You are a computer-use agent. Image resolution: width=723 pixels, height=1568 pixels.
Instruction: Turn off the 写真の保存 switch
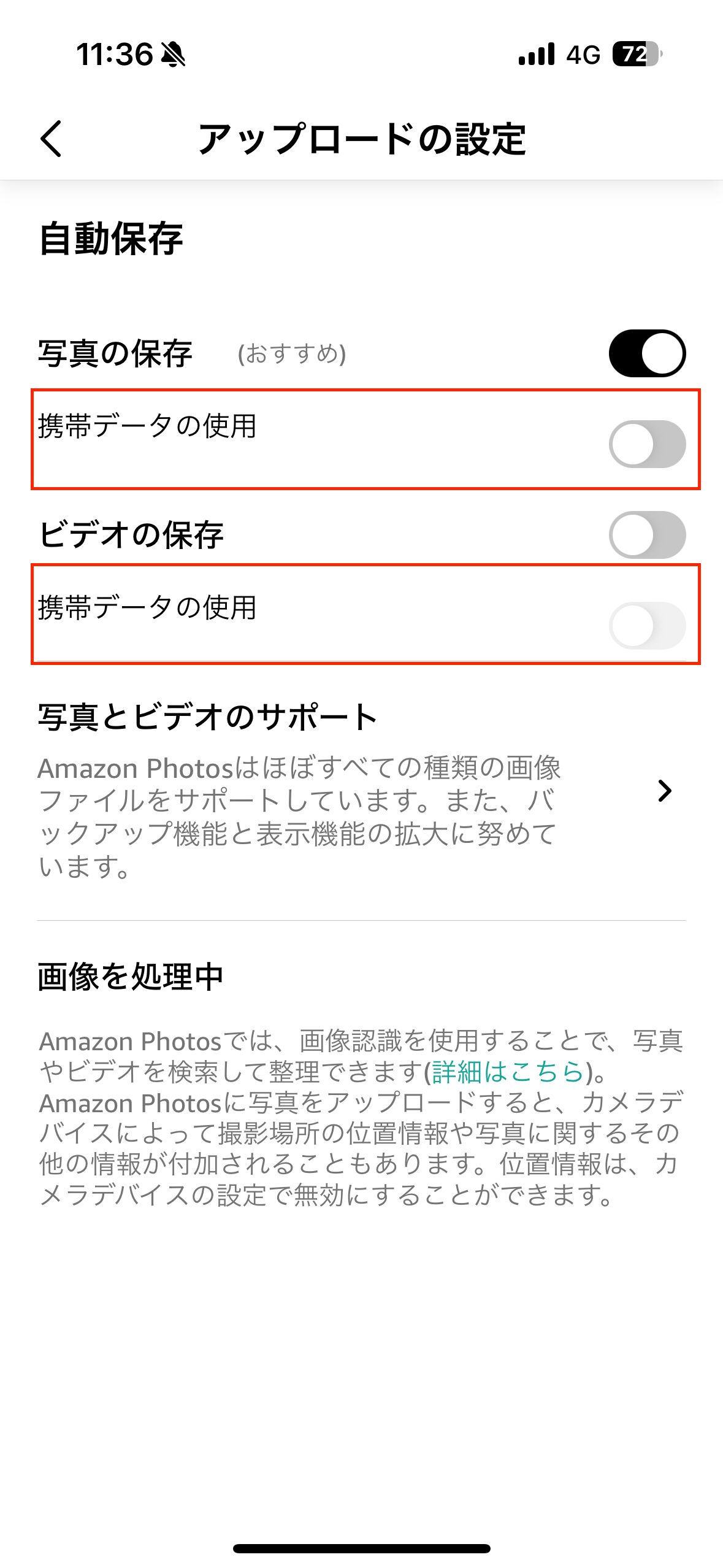point(647,353)
